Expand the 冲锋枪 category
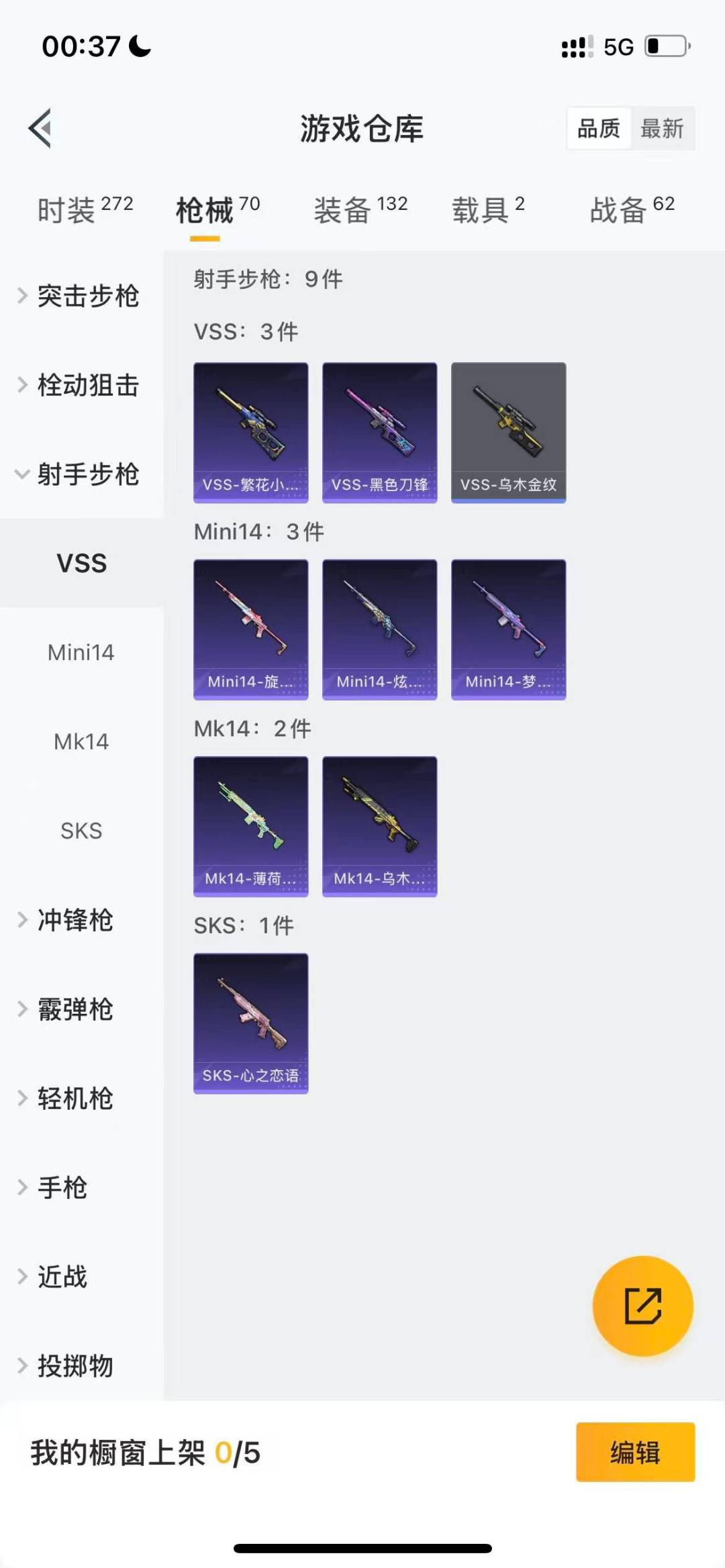Screen dimensions: 725x1568 74,921
